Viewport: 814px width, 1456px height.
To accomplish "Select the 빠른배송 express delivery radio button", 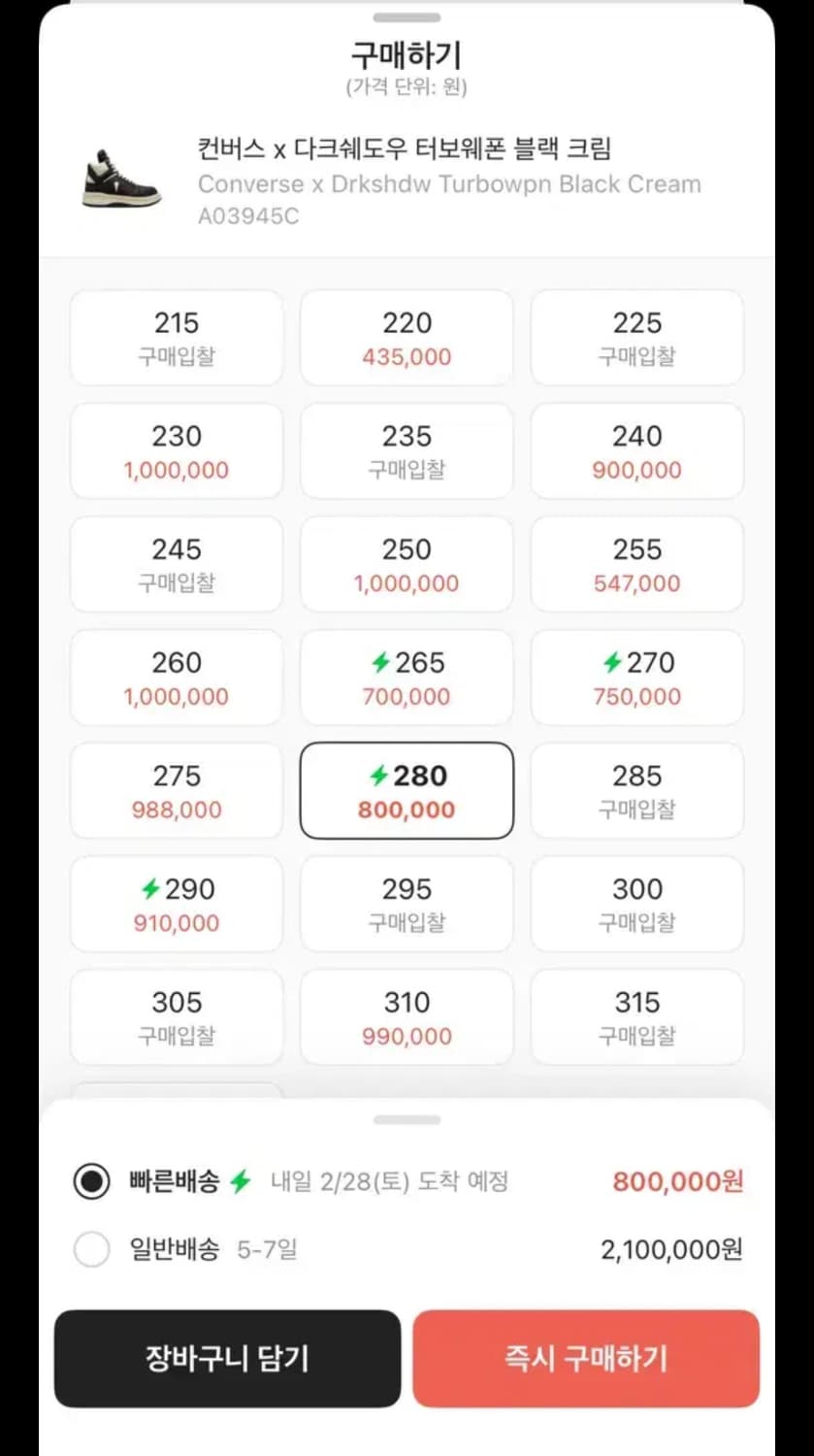I will pos(91,1181).
